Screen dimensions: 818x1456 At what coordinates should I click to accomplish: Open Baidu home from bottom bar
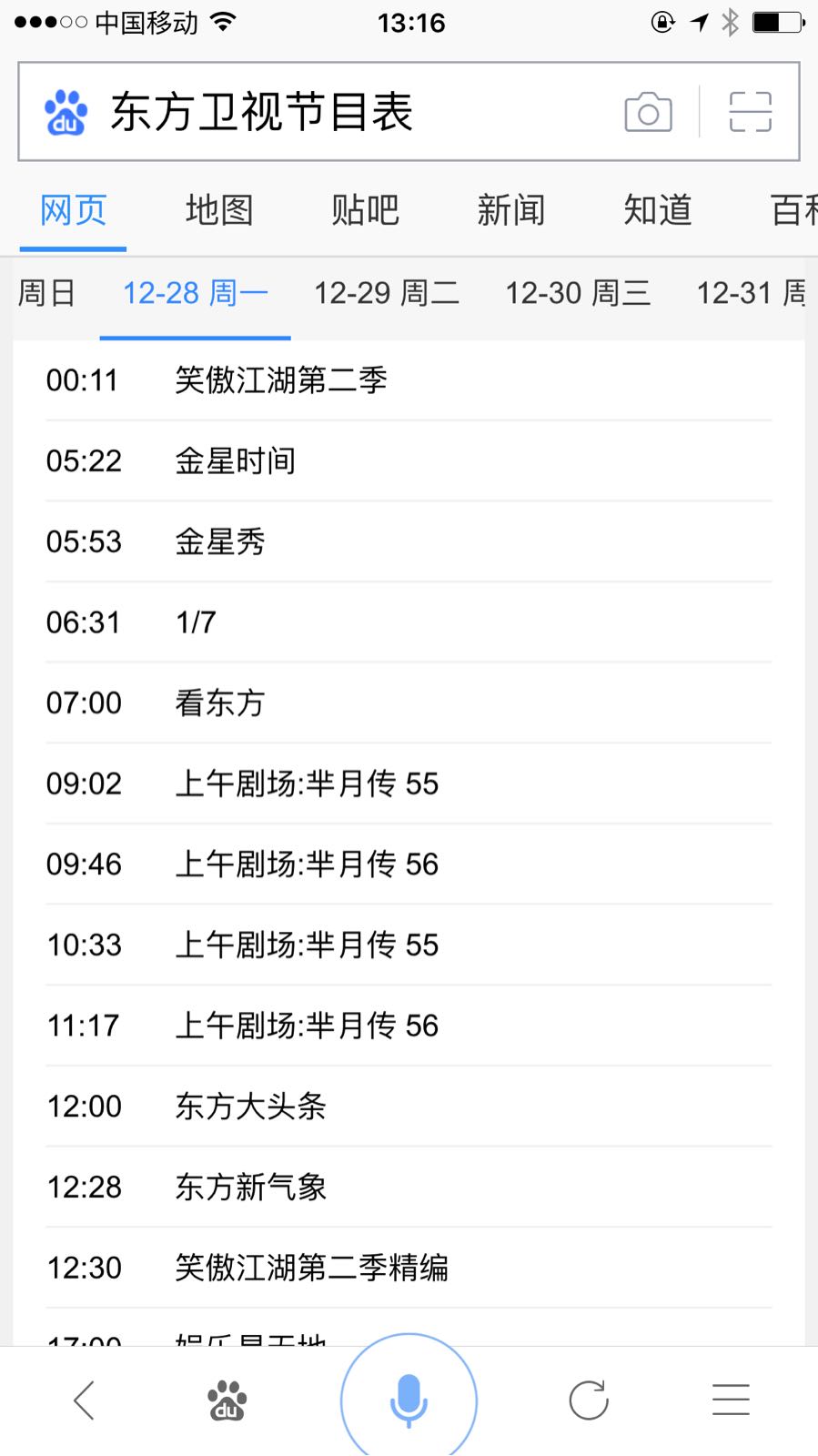tap(227, 1400)
